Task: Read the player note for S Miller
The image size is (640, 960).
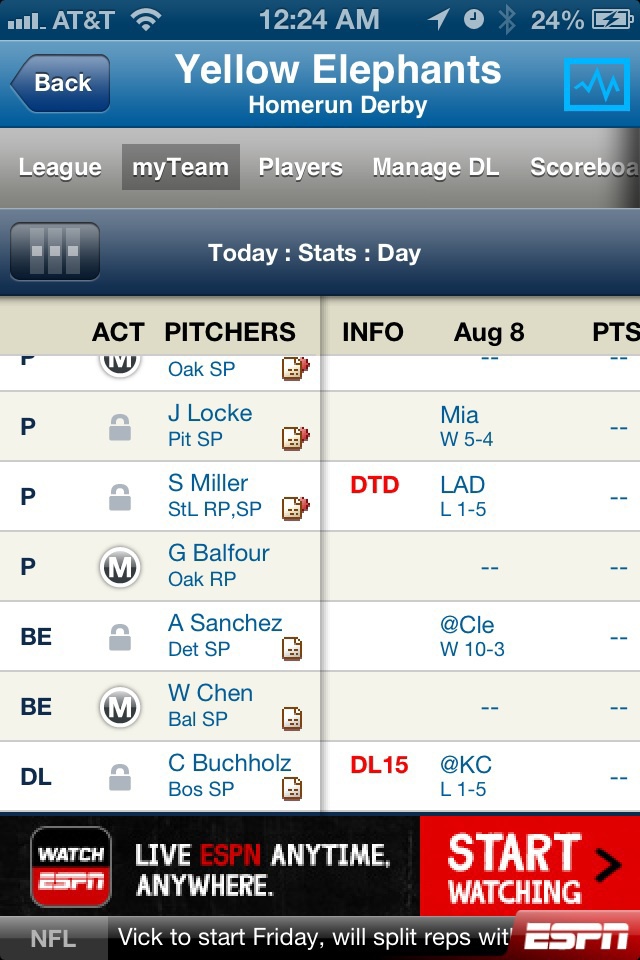Action: [x=295, y=508]
